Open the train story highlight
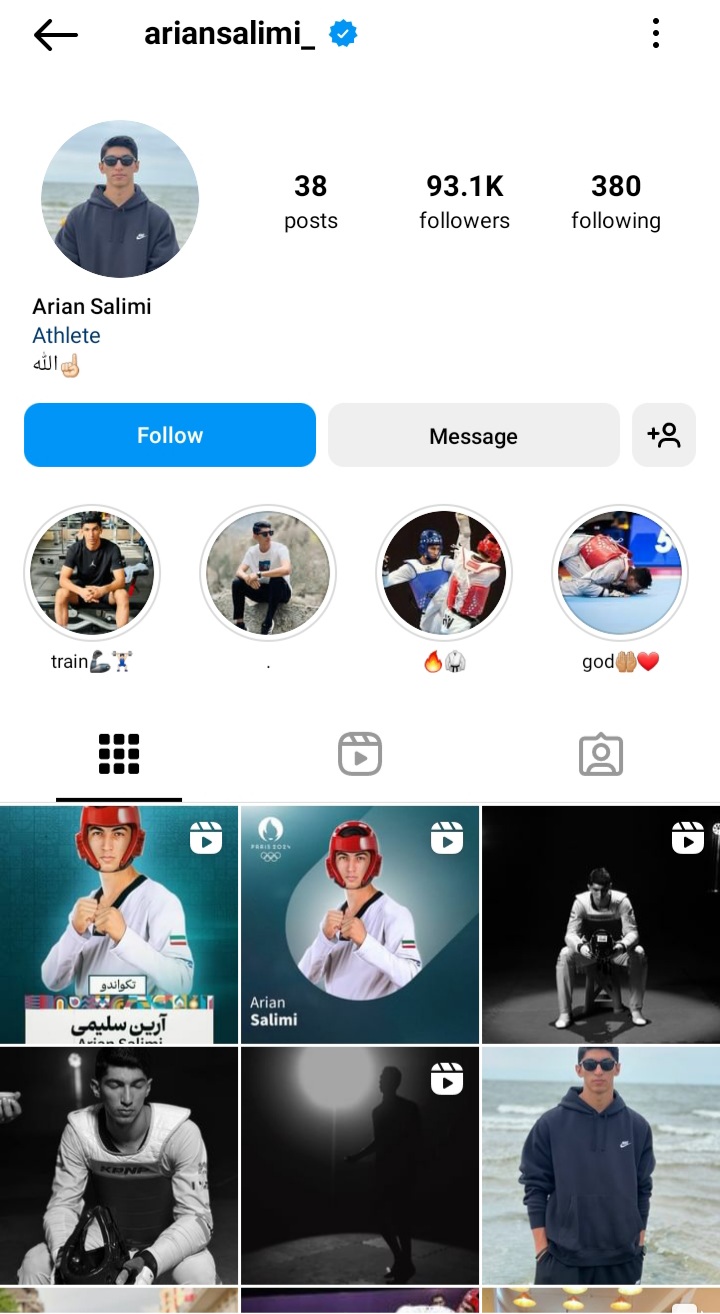 [92, 573]
